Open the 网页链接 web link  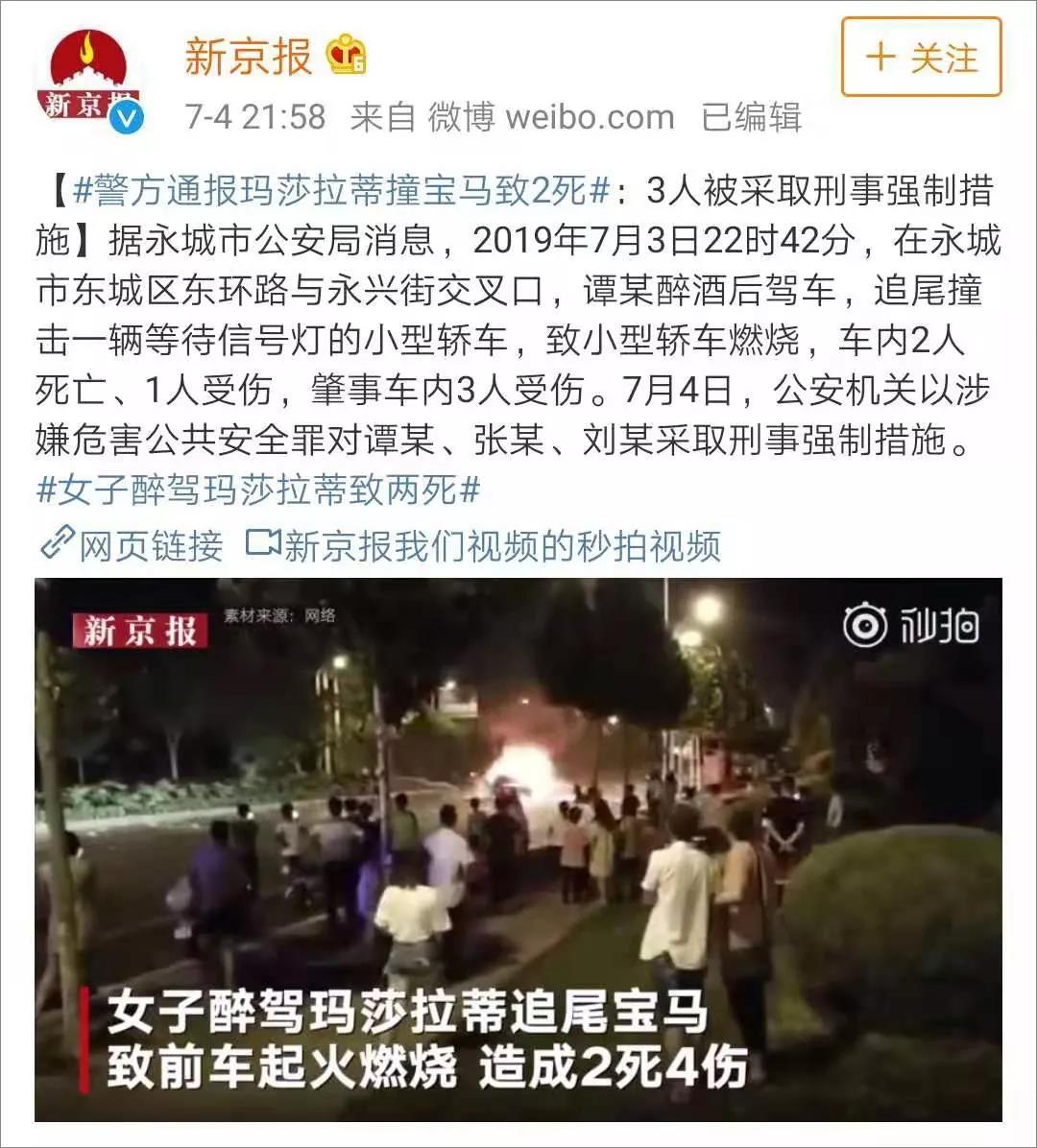click(132, 545)
